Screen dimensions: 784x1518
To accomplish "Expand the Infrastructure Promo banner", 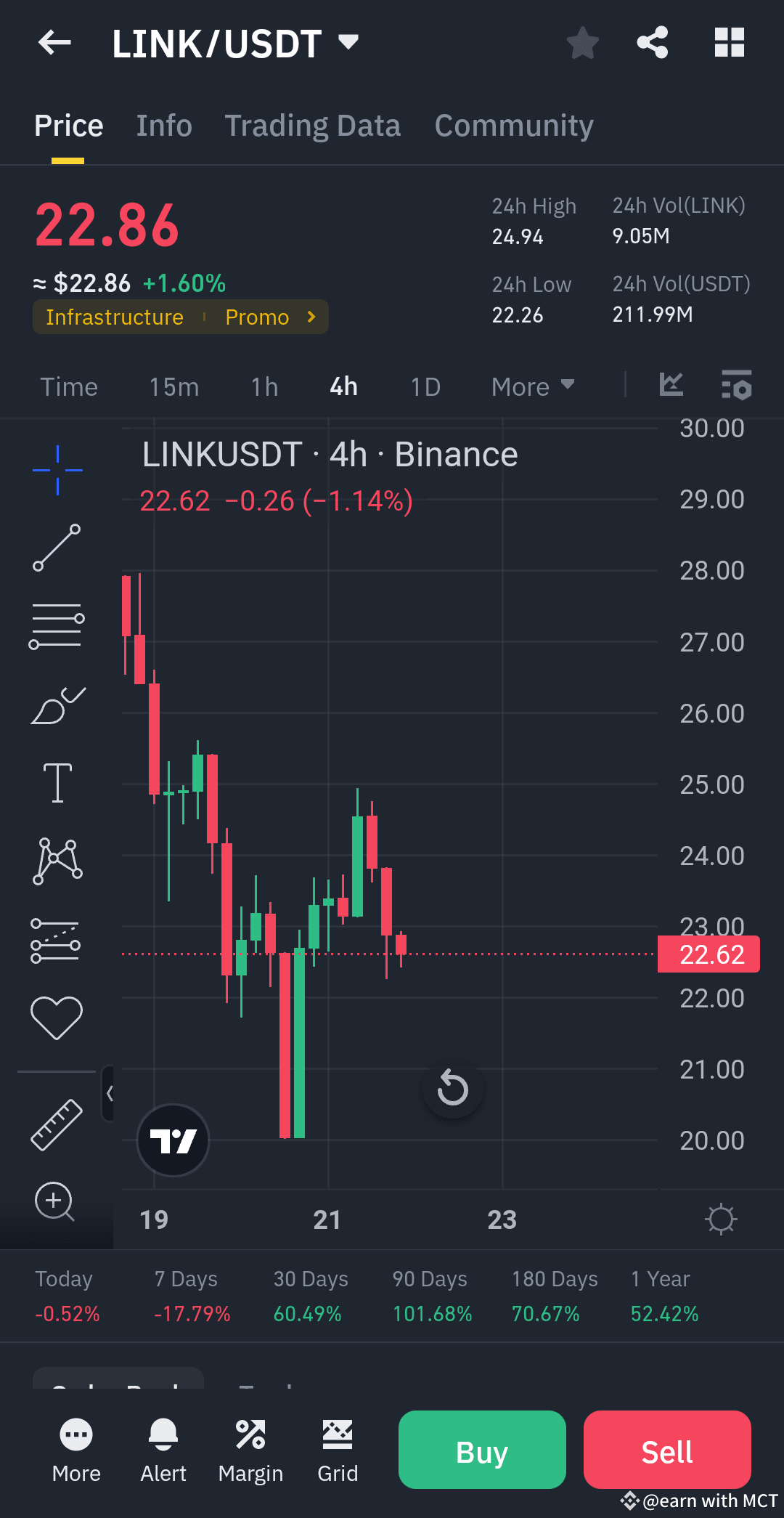I will click(180, 317).
